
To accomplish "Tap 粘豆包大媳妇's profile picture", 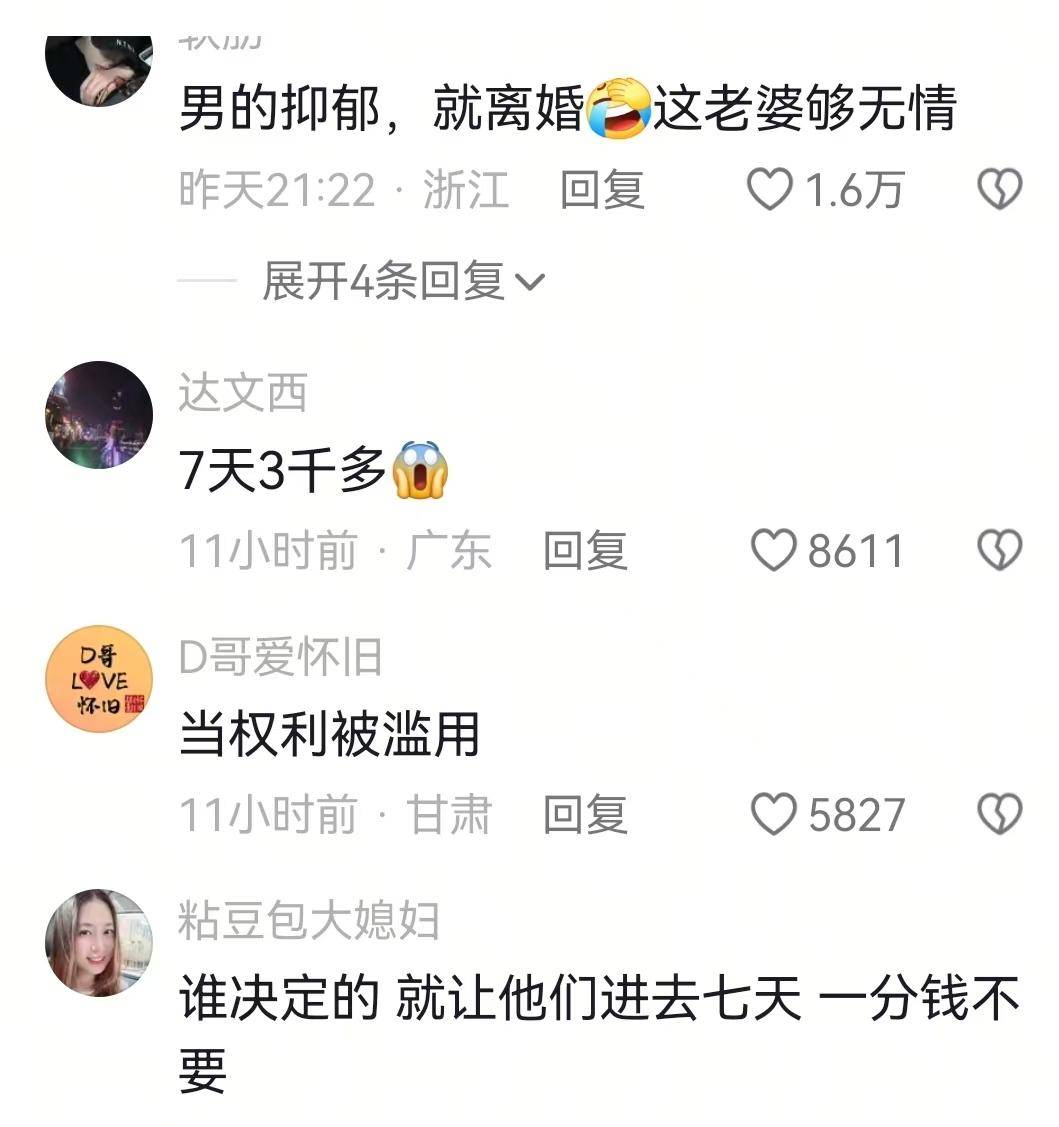I will tap(97, 945).
